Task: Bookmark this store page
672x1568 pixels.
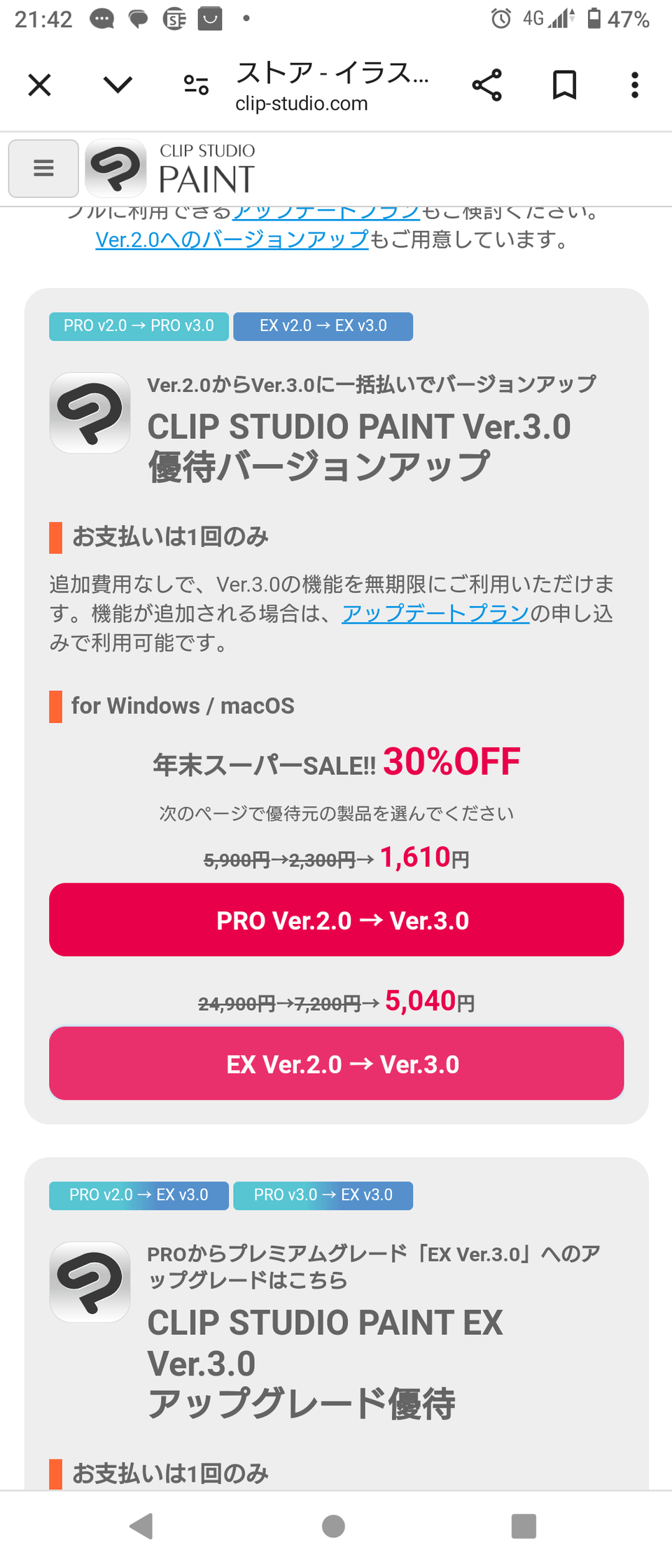Action: (564, 85)
